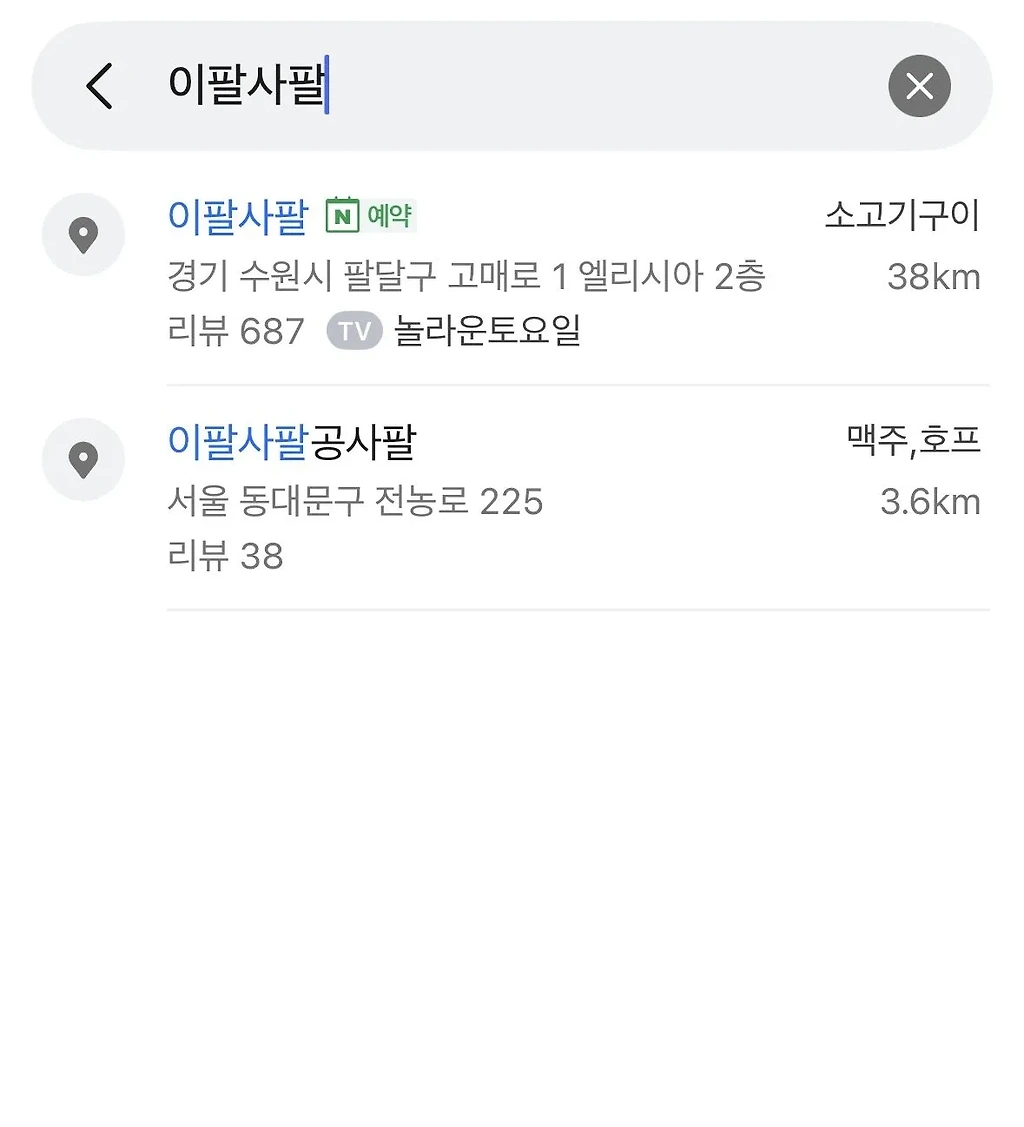Tap the TV icon near 놀라운토요일
Screen dimensions: 1024x1127
(354, 330)
